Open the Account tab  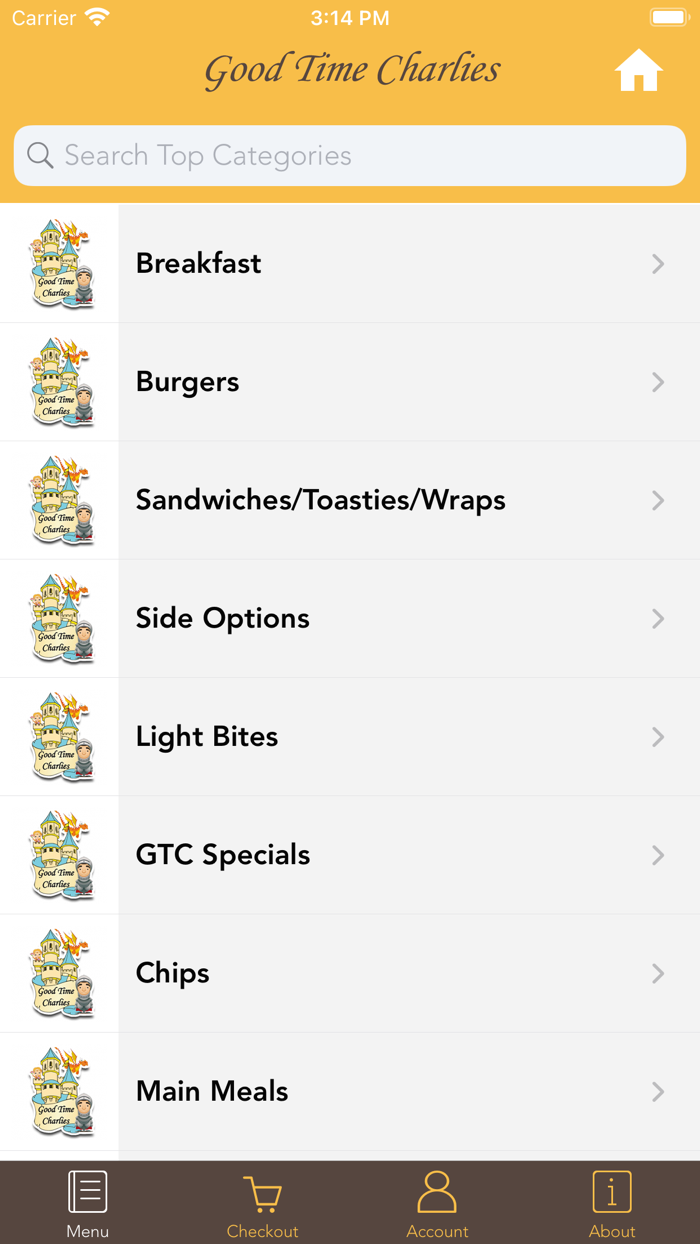click(x=437, y=1203)
